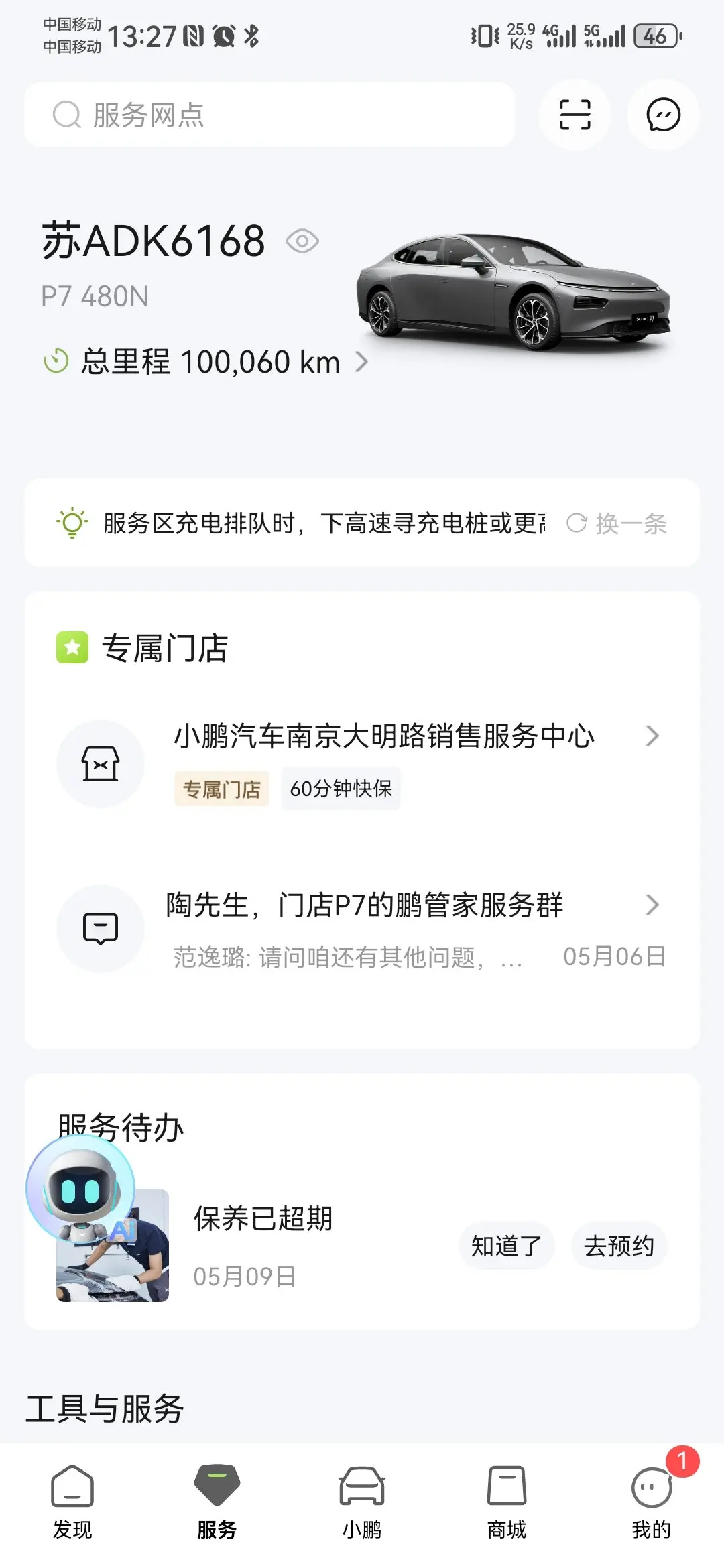
Task: Open 小鹏汽车南京大明路销售服务中心 store
Action: (x=362, y=763)
